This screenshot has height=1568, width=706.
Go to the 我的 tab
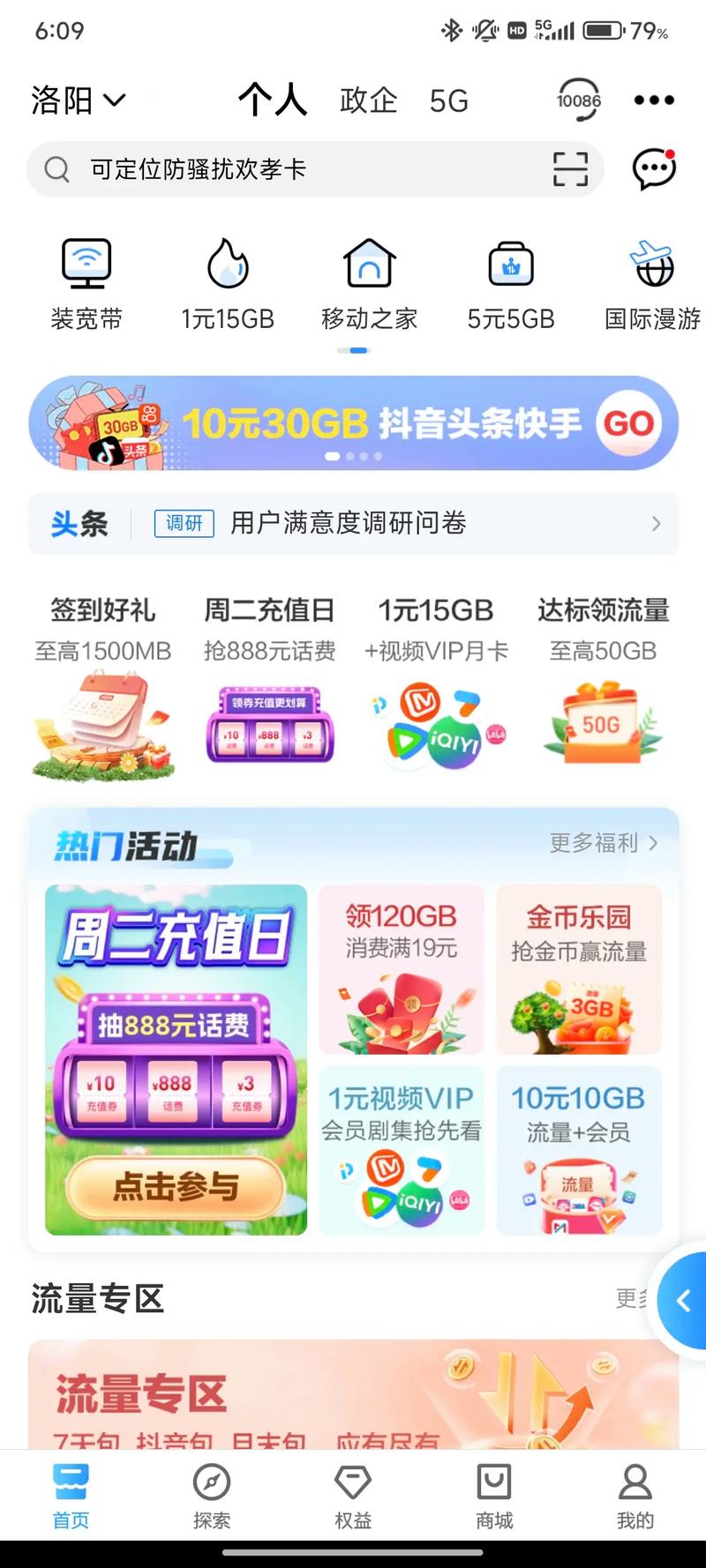click(x=635, y=1496)
